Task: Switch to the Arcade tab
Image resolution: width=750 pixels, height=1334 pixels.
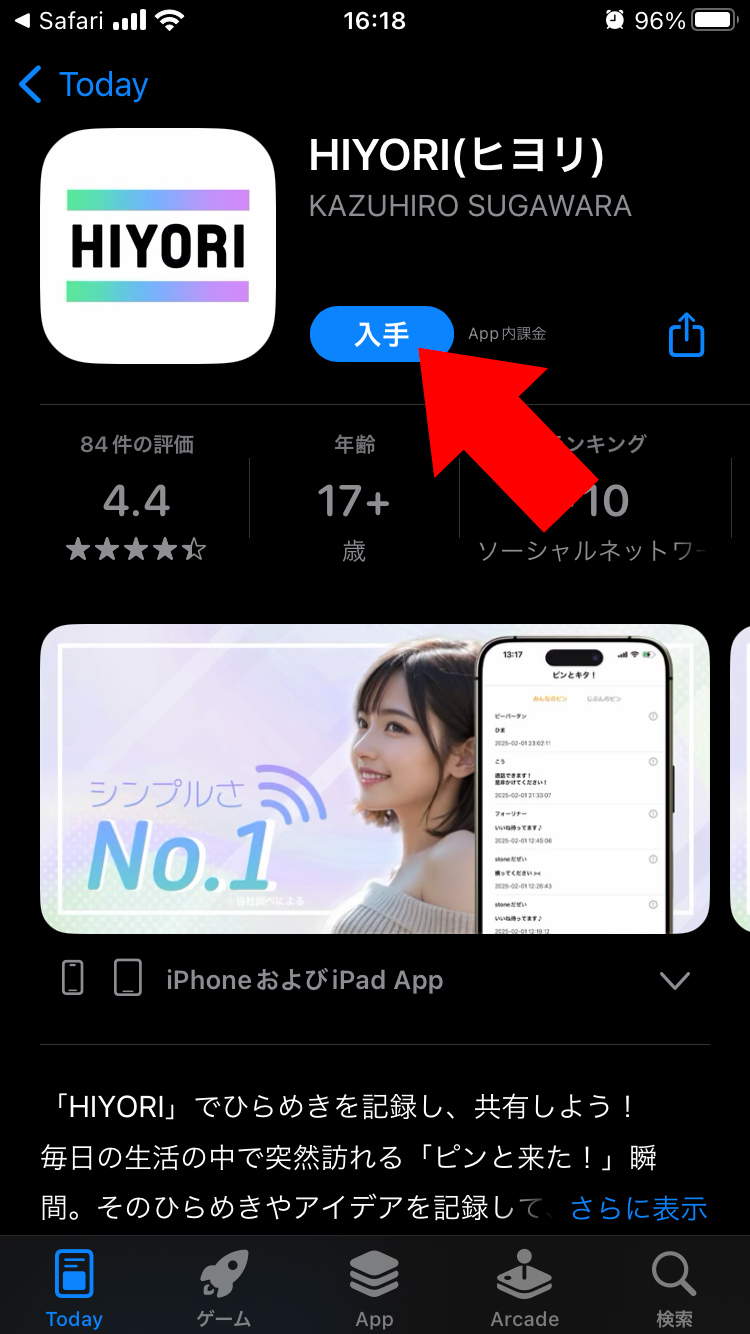Action: (x=524, y=1289)
